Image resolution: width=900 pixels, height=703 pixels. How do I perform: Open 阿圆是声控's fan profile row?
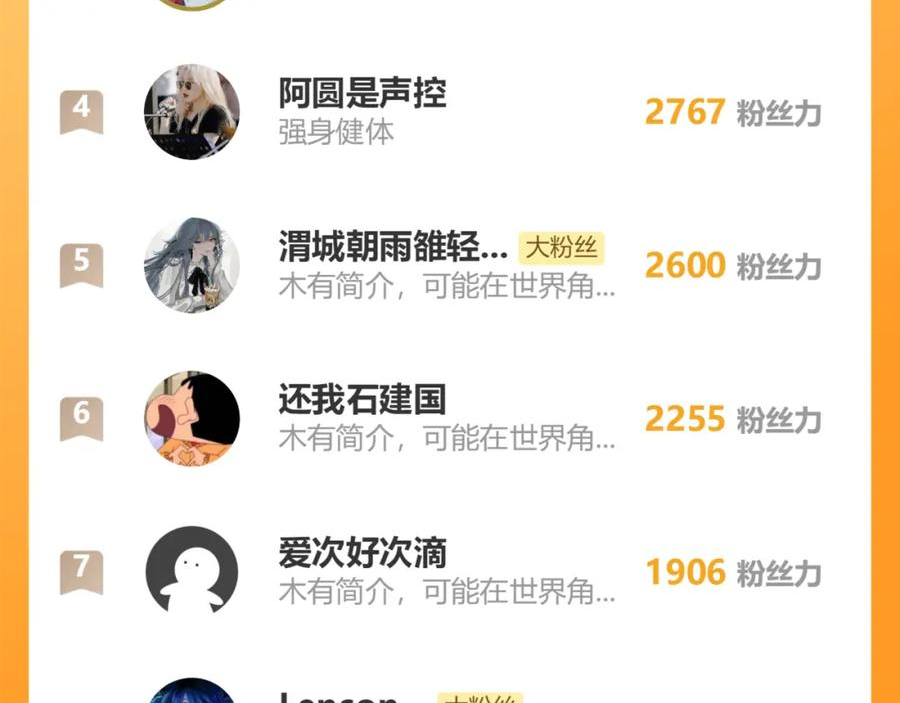click(362, 95)
